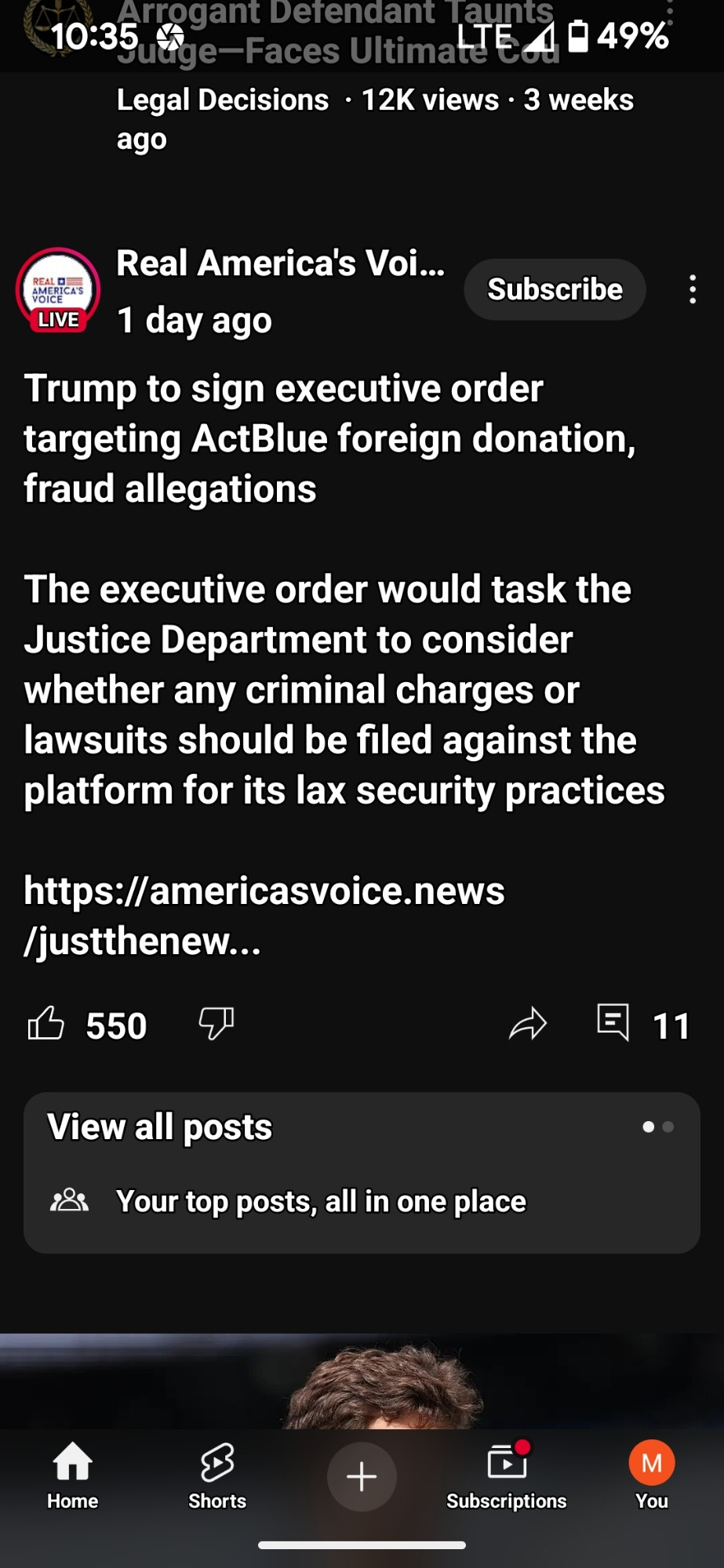Screen dimensions: 724x1568
Task: Open the View all posts card
Action: (x=362, y=1173)
